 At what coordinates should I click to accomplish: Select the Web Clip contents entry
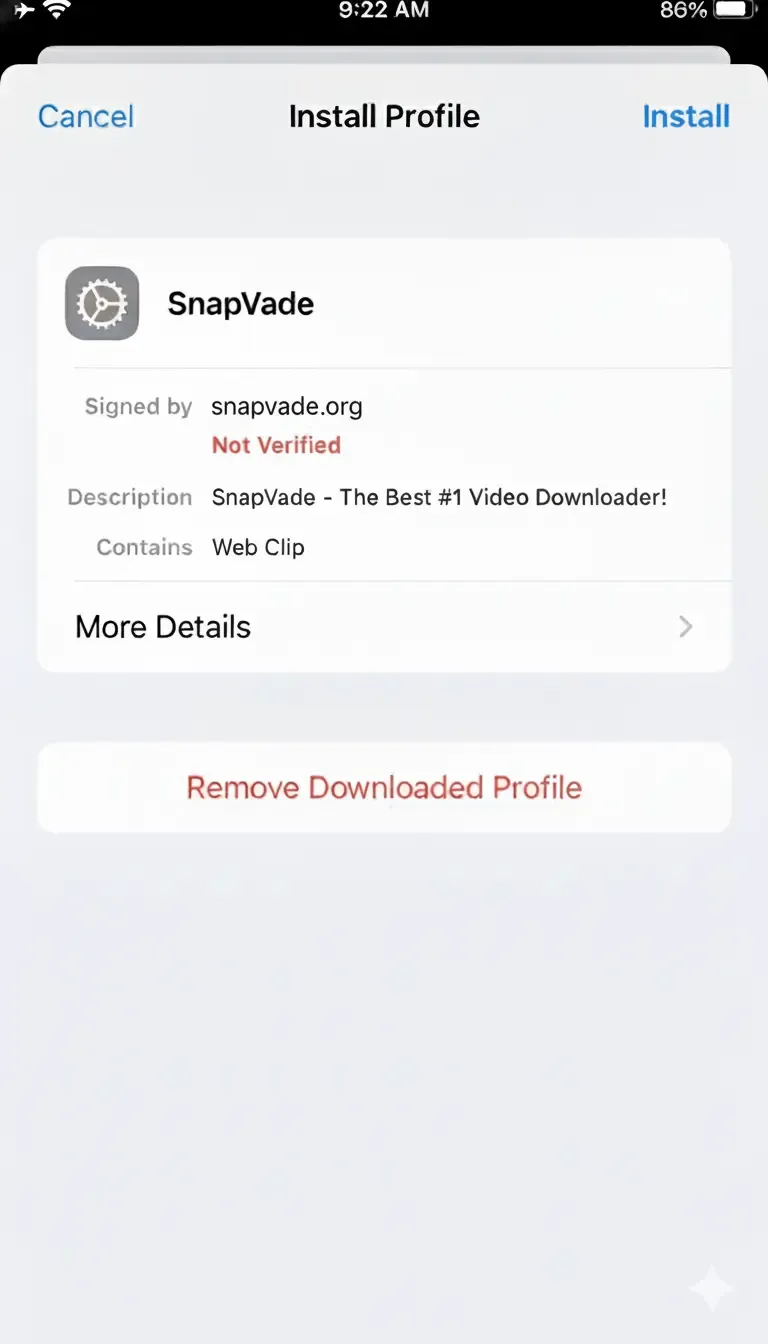258,547
